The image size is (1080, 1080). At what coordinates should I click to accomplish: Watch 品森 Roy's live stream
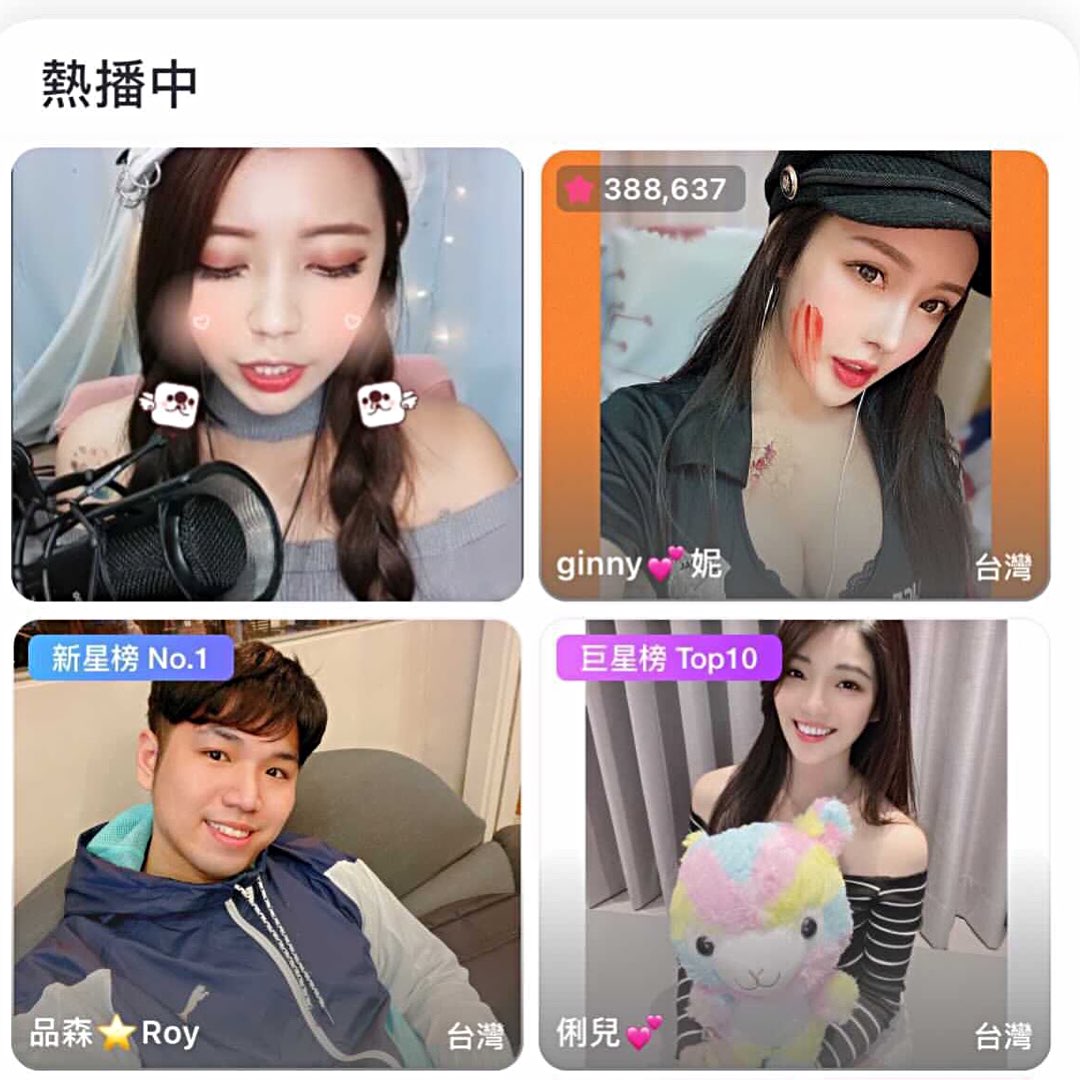(267, 844)
